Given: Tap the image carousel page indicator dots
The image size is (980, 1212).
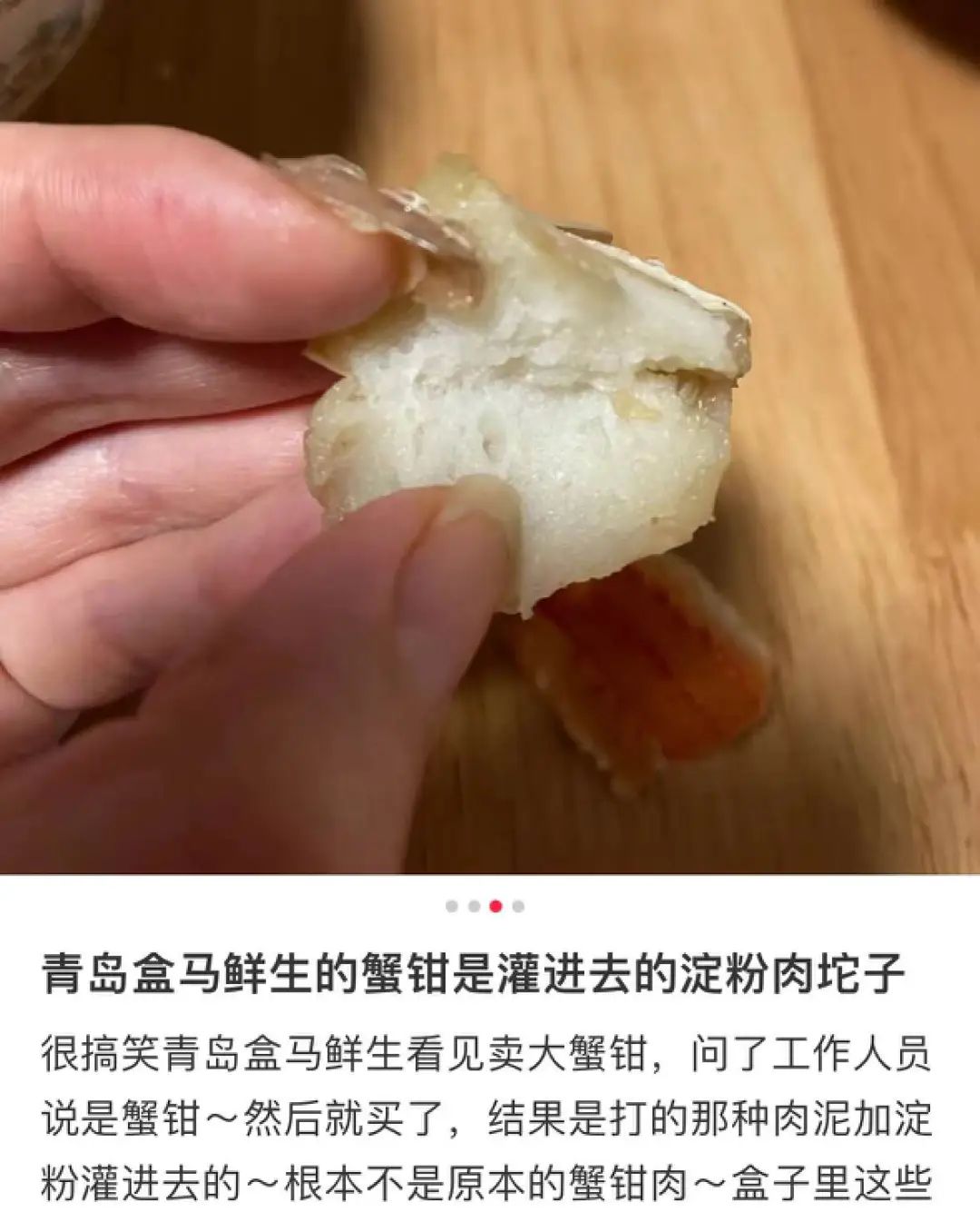Looking at the screenshot, I should [485, 906].
